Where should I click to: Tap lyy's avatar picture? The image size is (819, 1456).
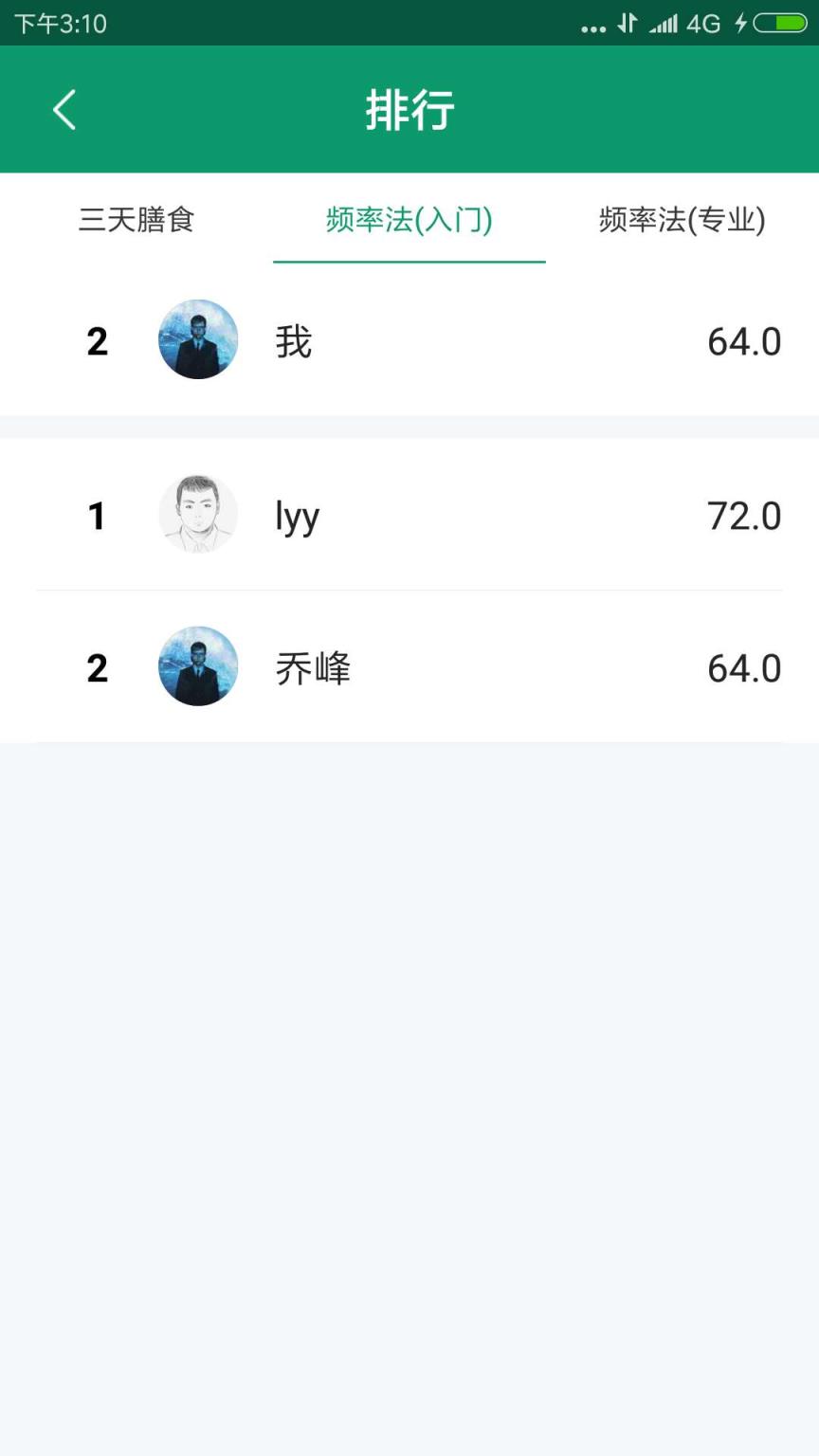point(197,515)
